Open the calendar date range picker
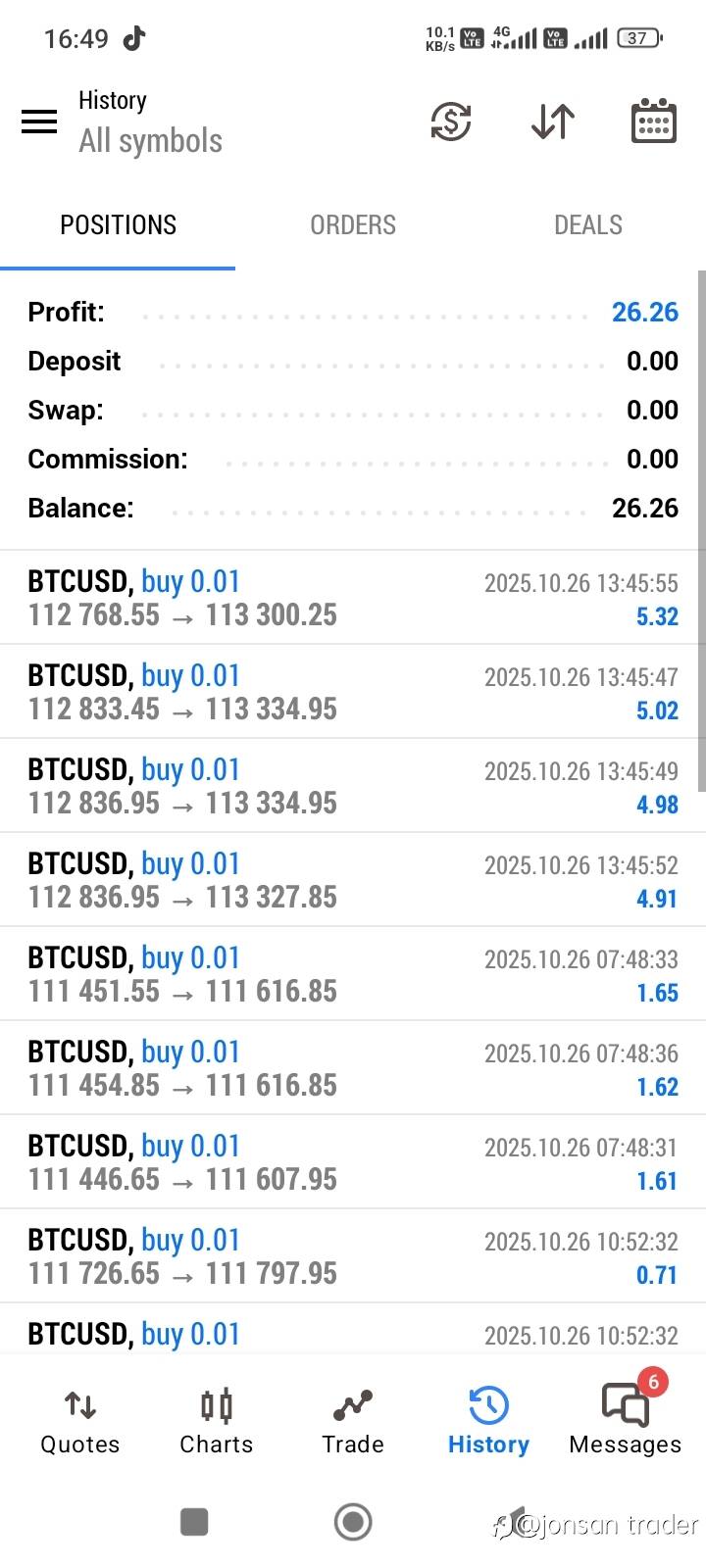Screen dimensions: 706x1568 pyautogui.click(x=653, y=122)
